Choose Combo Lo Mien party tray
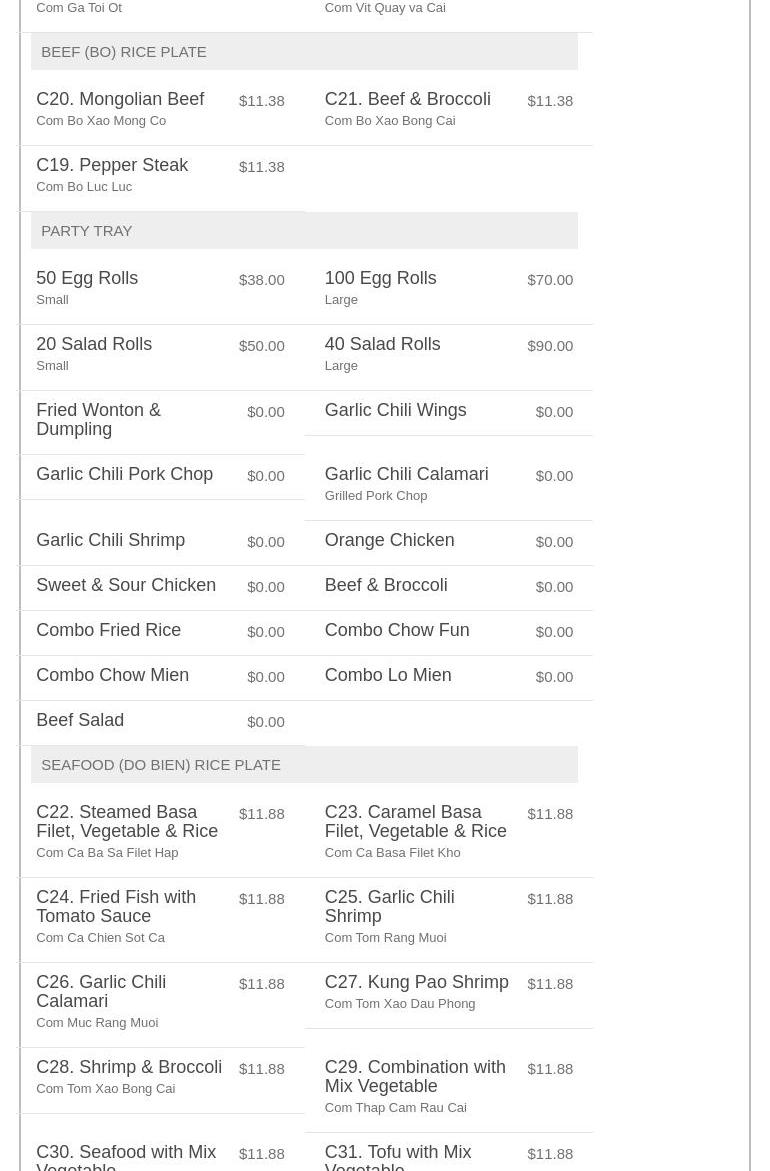The width and height of the screenshot is (770, 1171). (x=387, y=676)
